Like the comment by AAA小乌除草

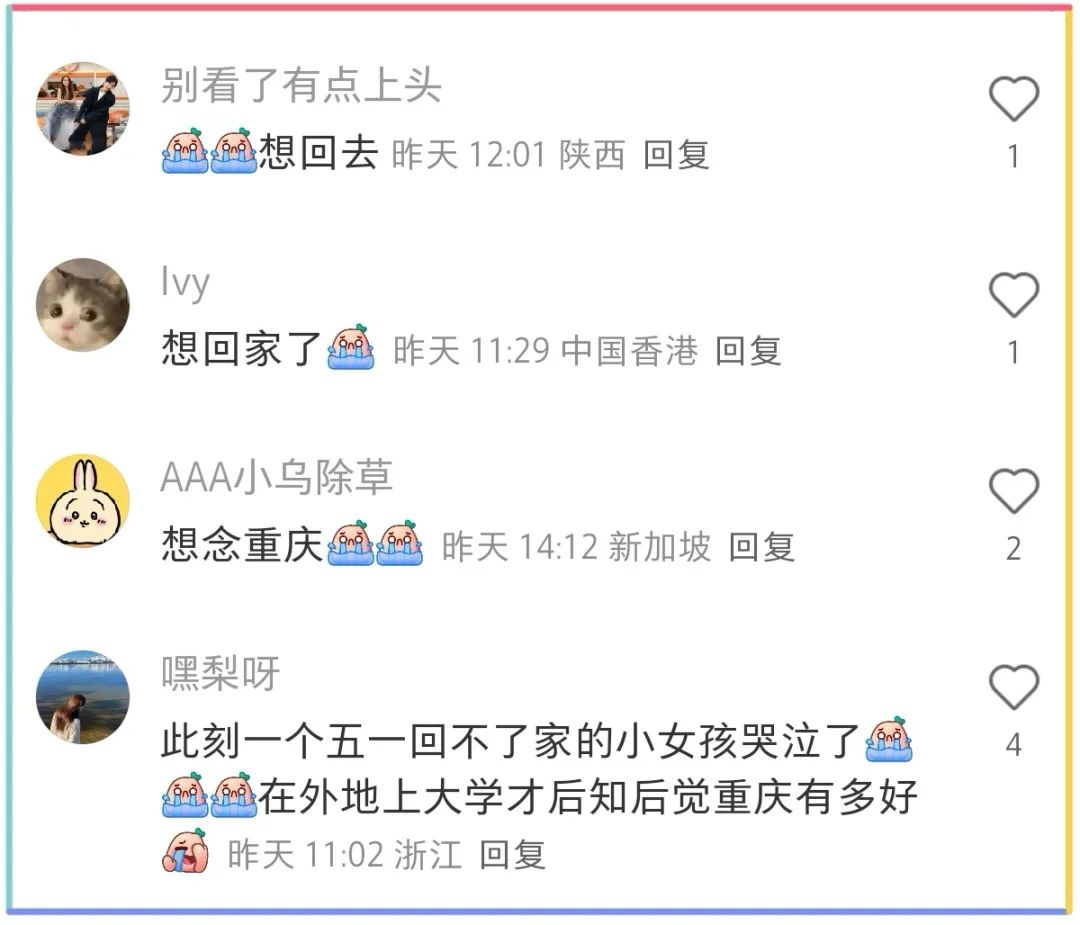click(1013, 492)
